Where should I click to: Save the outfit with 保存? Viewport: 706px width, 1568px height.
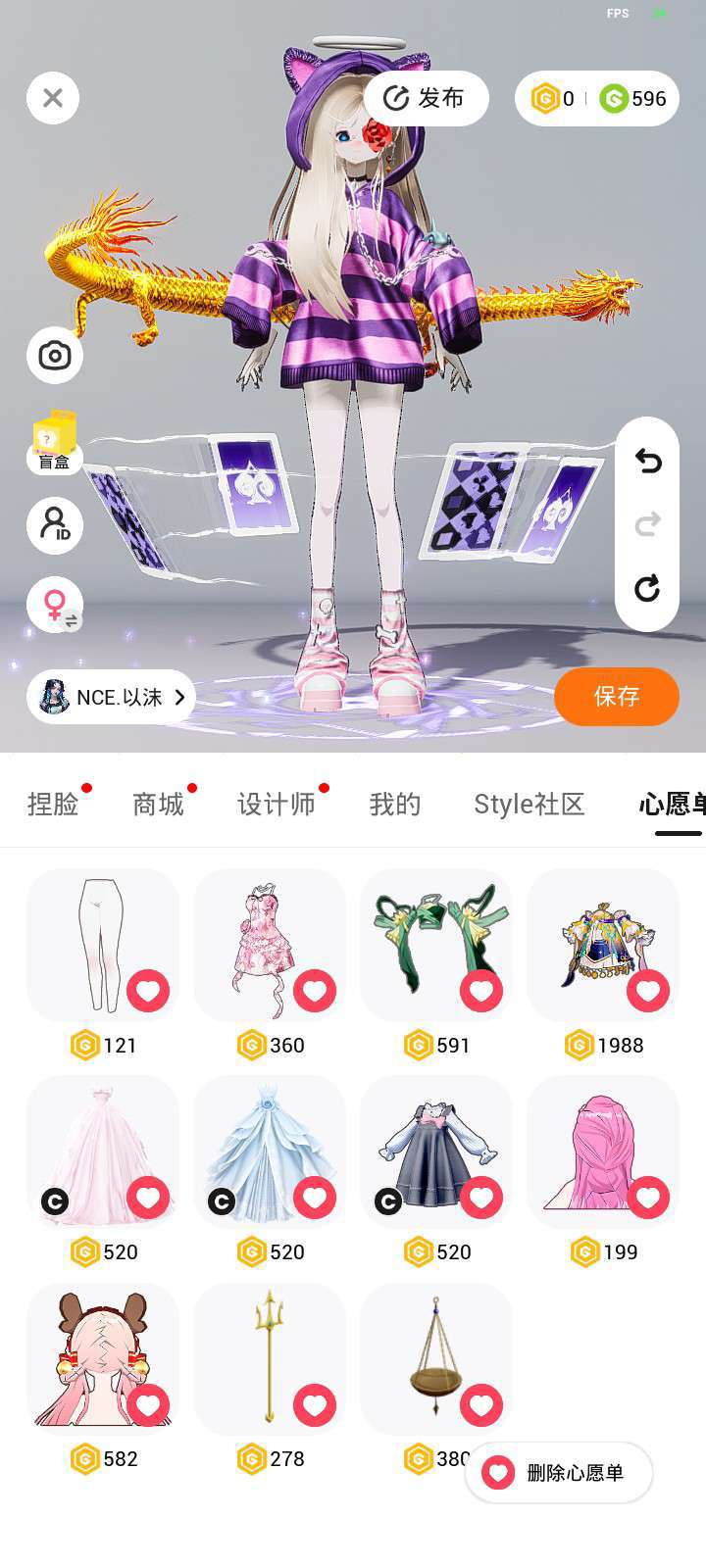click(x=616, y=697)
